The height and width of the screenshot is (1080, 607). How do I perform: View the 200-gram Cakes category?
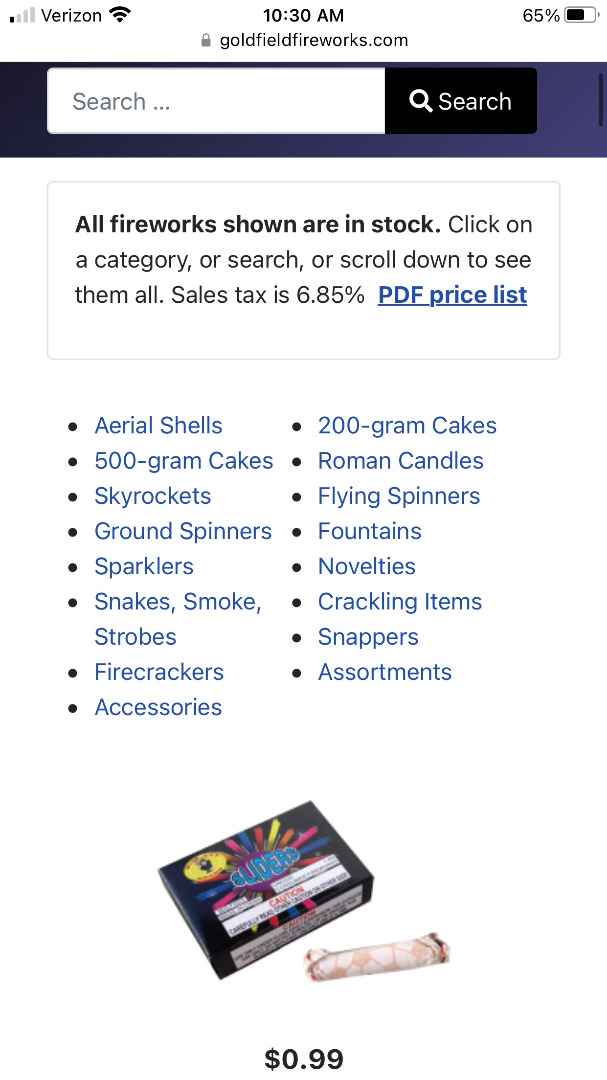click(407, 425)
